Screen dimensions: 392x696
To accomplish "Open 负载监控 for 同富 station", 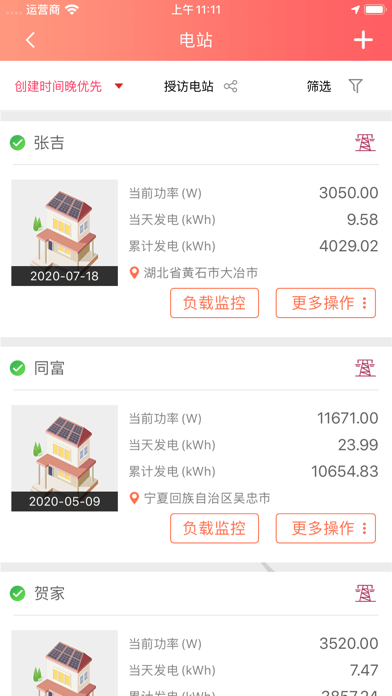I will point(214,529).
